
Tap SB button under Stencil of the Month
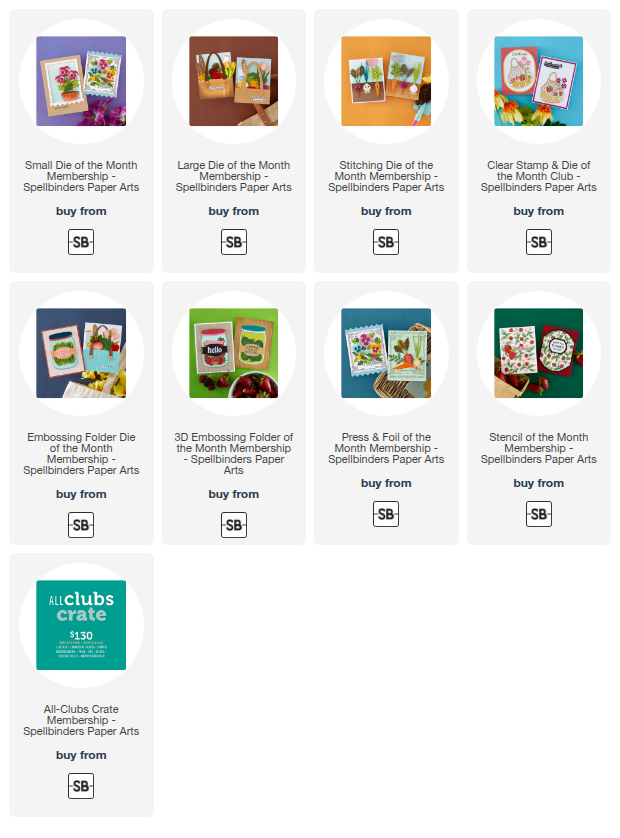[x=539, y=514]
